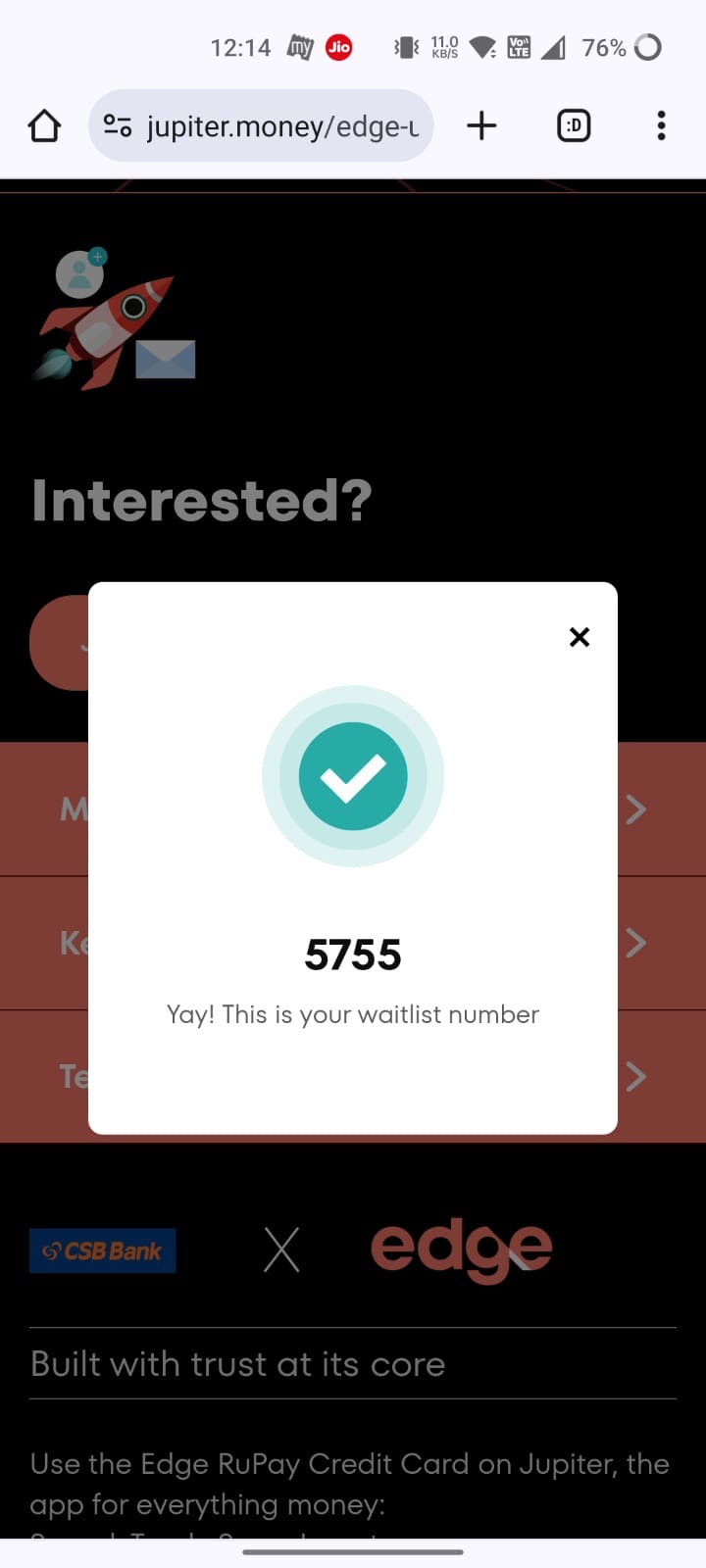Open the browser overflow menu
Viewport: 706px width, 1568px height.
(x=661, y=126)
